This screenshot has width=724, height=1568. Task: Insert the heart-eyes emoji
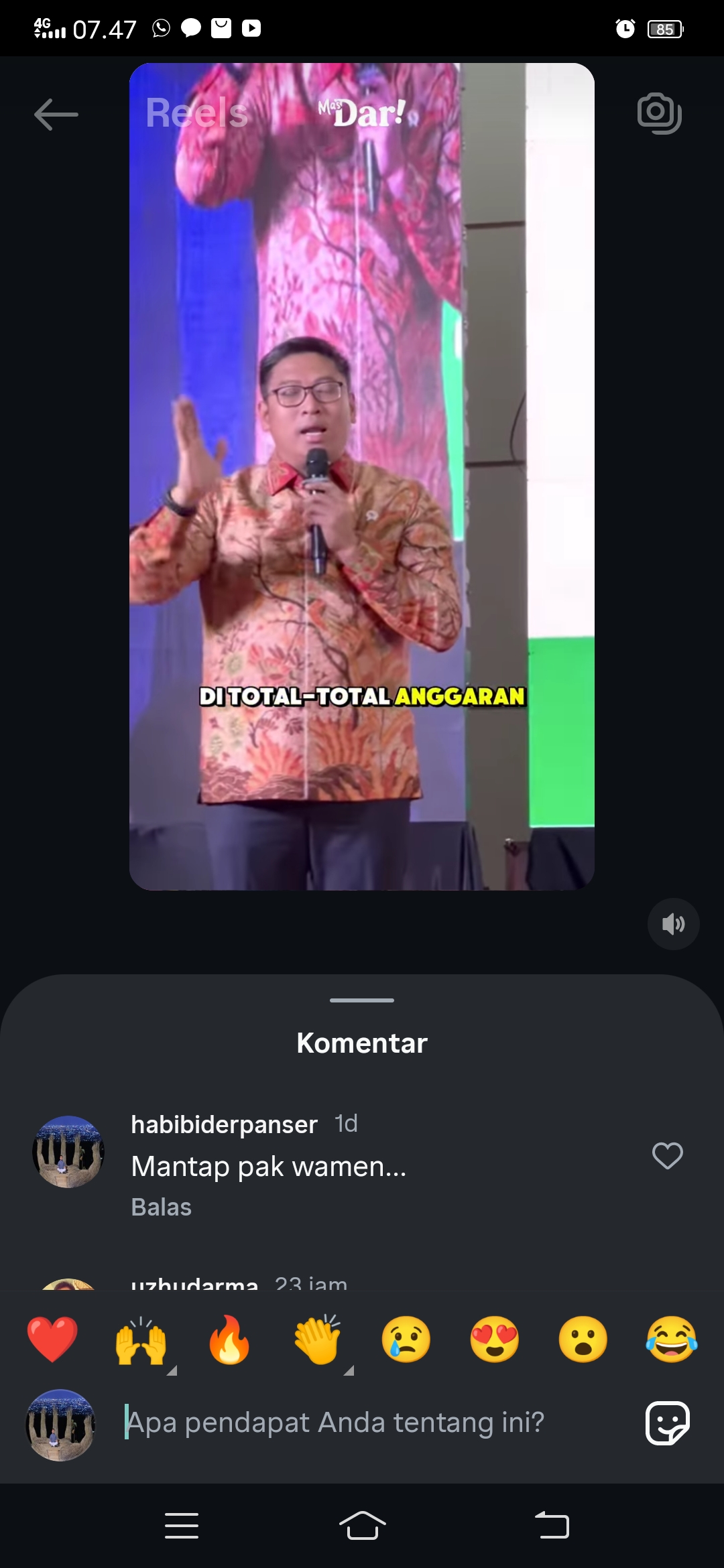(495, 1339)
